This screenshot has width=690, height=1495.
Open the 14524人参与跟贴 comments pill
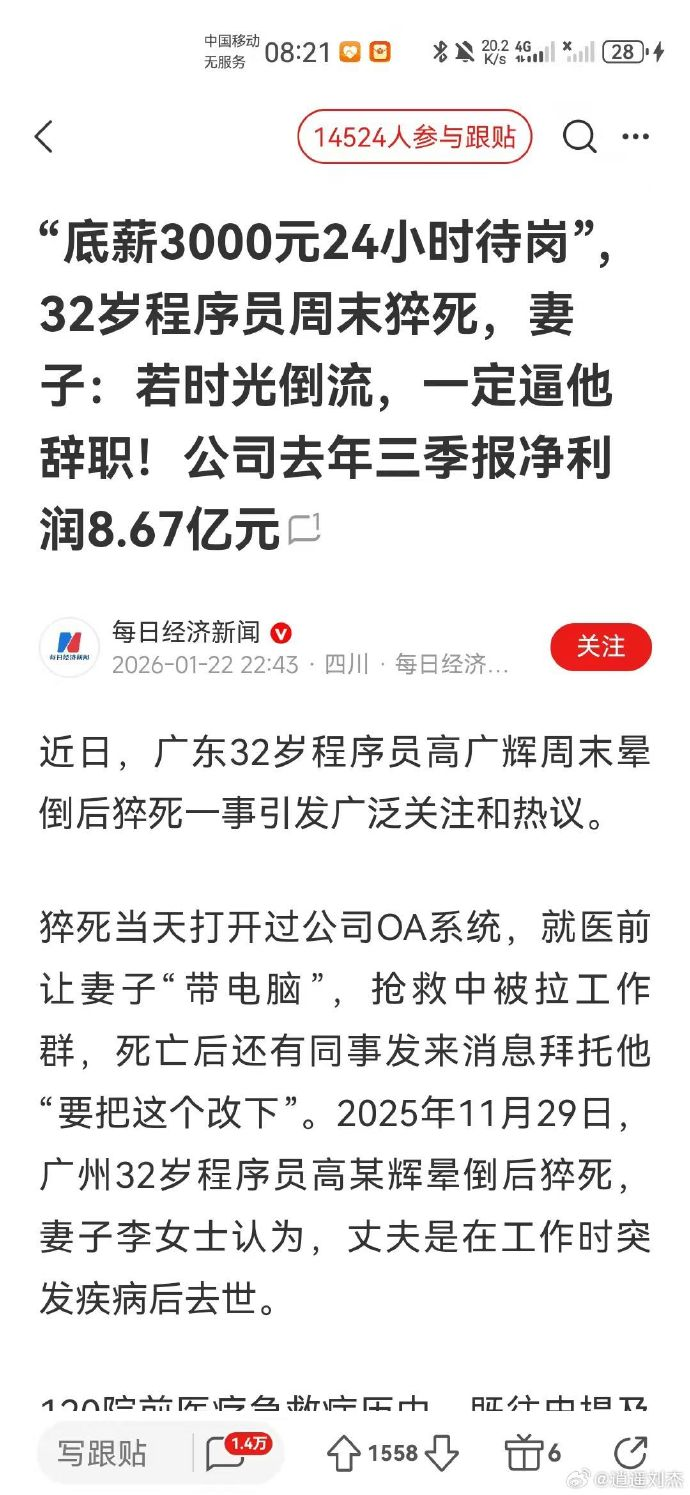[x=414, y=137]
